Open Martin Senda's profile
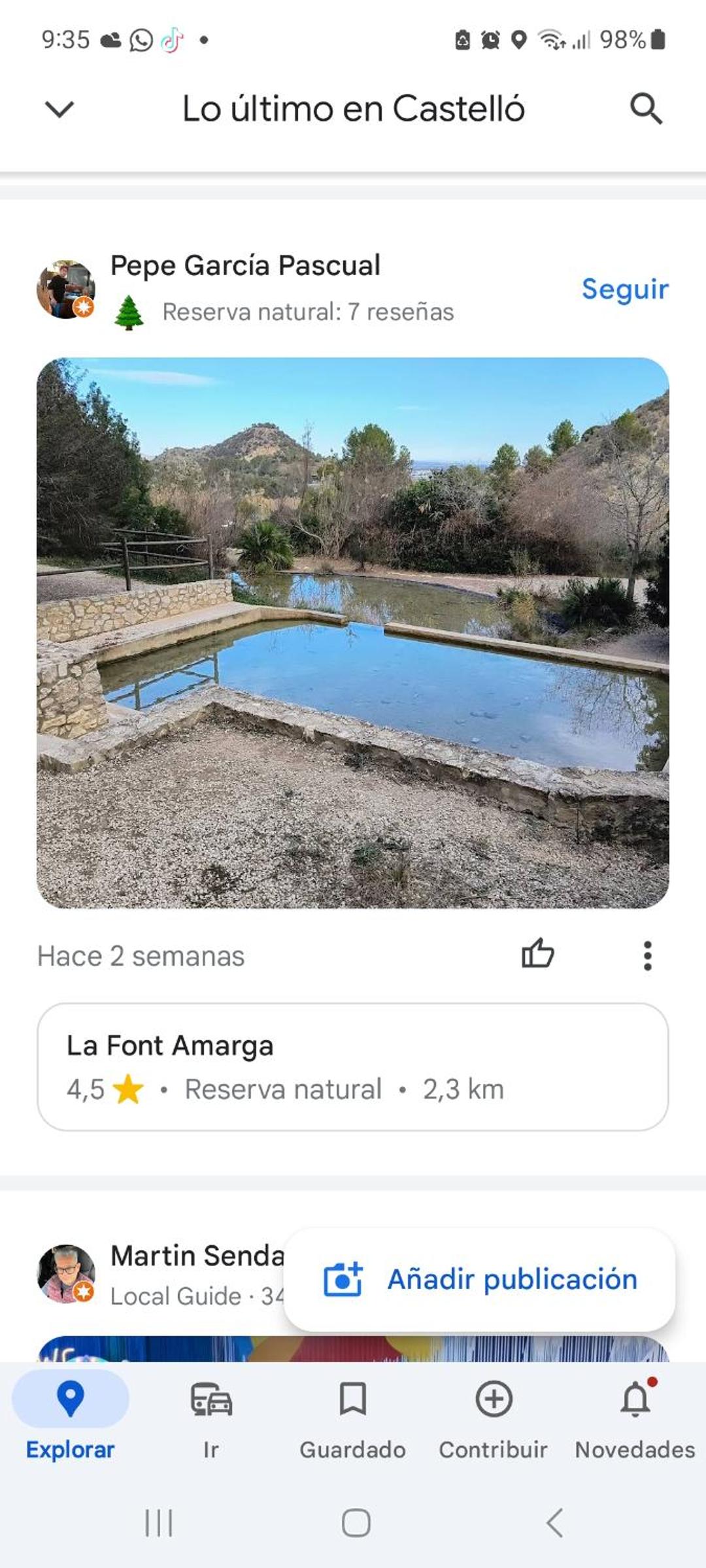Image resolution: width=706 pixels, height=1568 pixels. click(197, 1256)
